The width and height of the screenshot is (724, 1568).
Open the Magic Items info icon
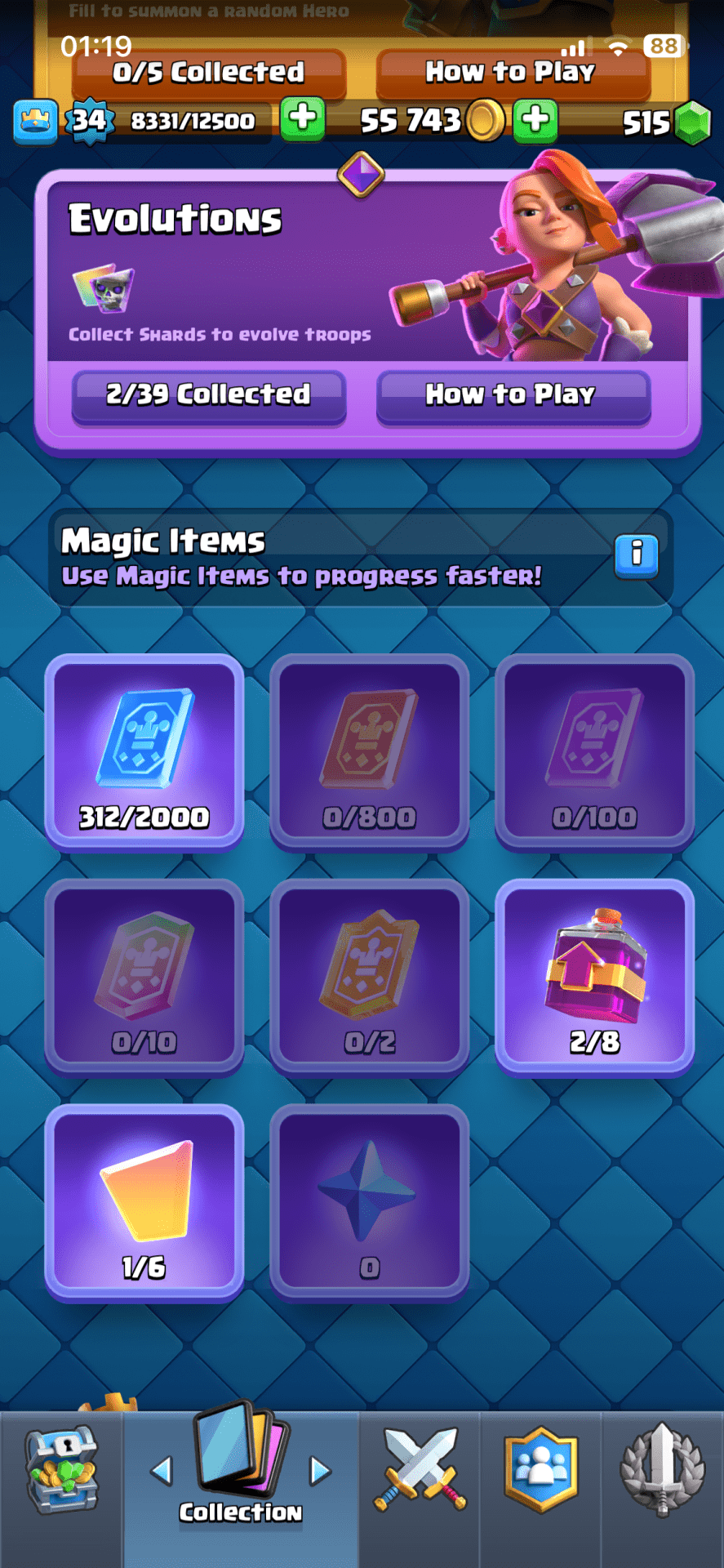[636, 555]
